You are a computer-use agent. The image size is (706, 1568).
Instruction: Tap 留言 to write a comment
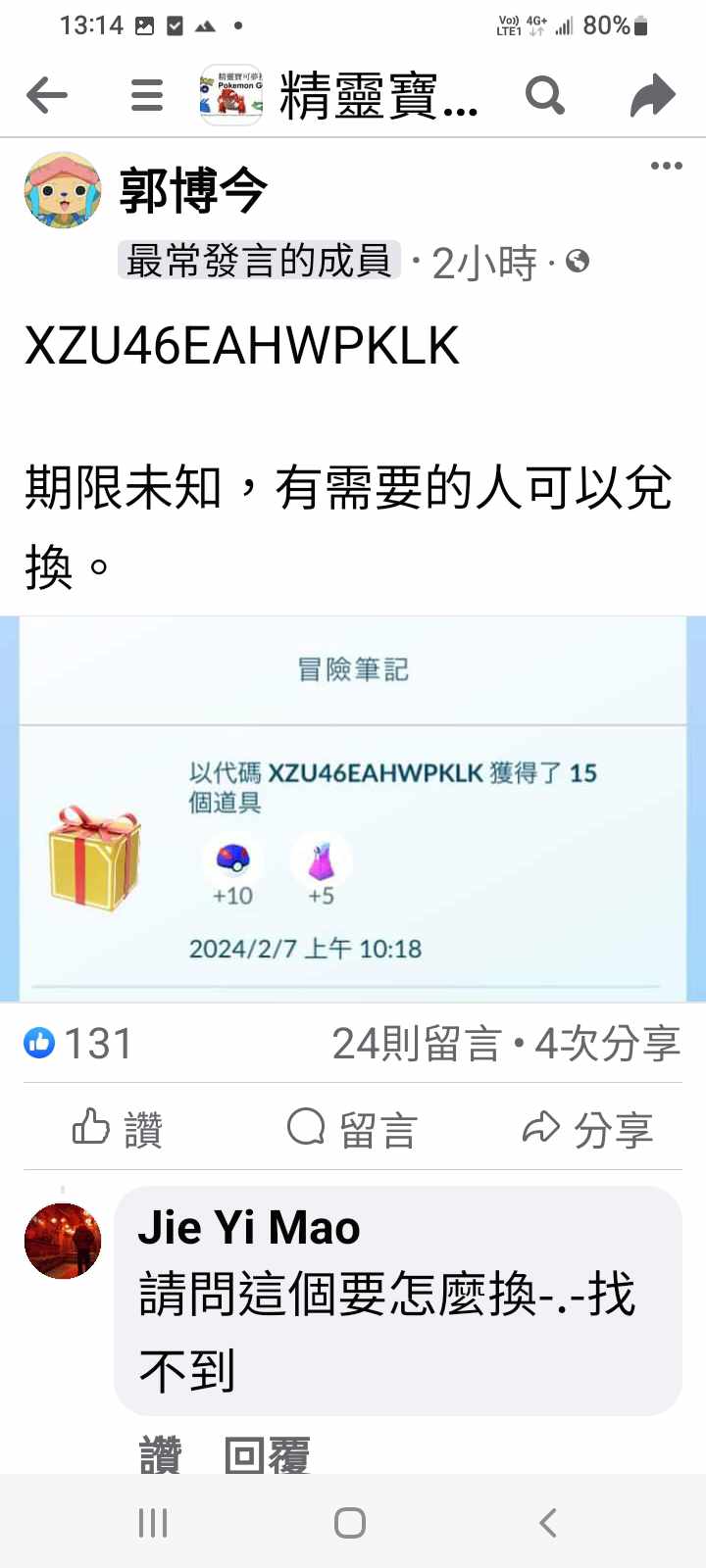pos(353,1129)
